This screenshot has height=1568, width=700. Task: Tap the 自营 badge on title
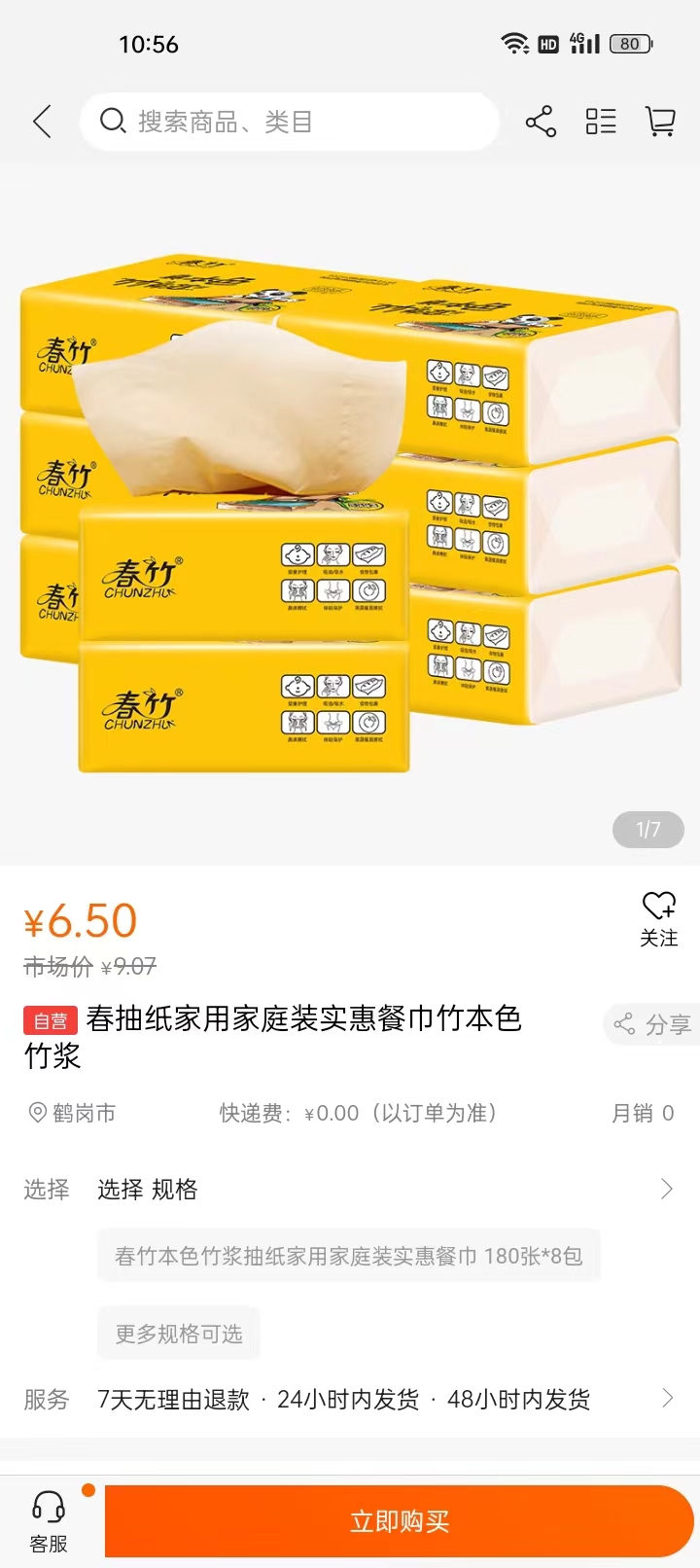(52, 1019)
